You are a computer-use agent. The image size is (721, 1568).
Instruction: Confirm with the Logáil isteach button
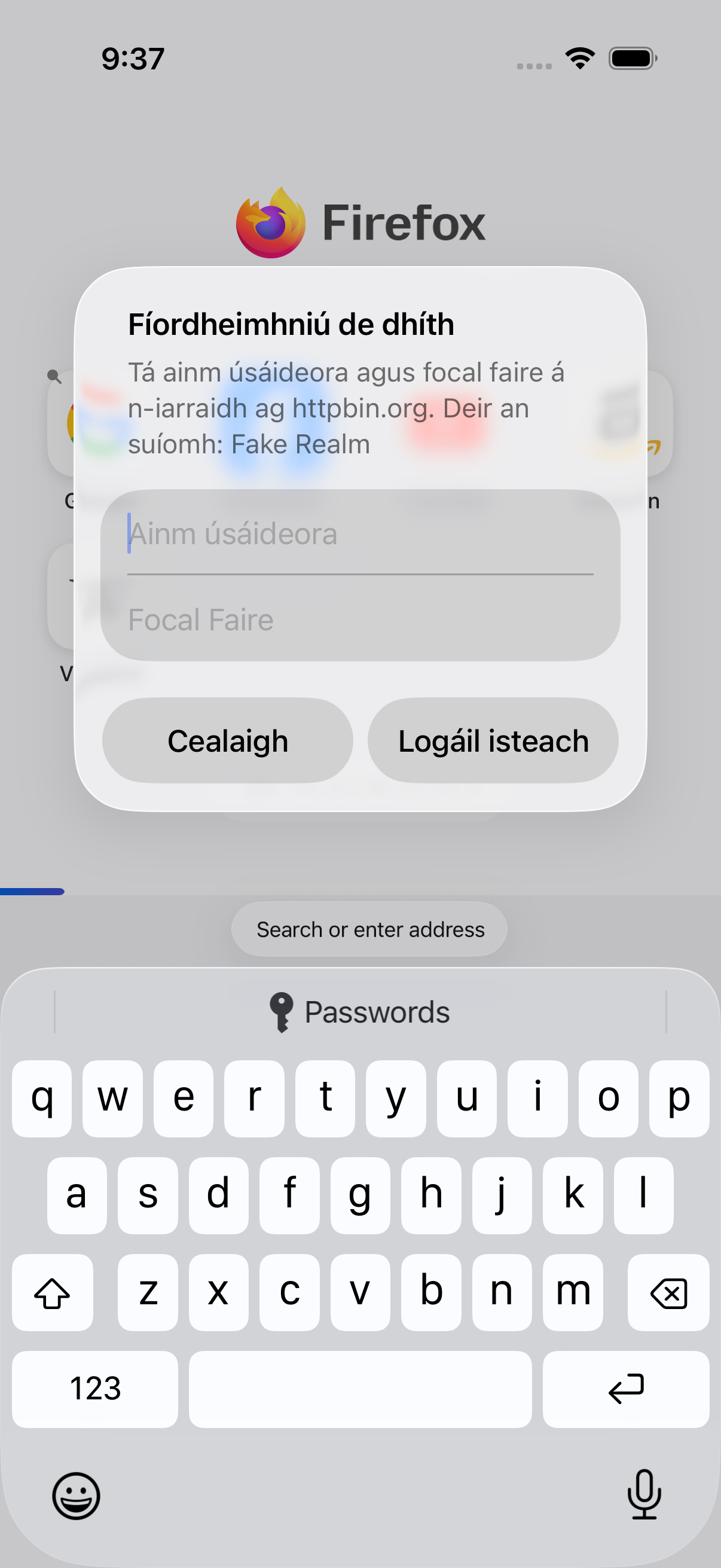click(493, 740)
